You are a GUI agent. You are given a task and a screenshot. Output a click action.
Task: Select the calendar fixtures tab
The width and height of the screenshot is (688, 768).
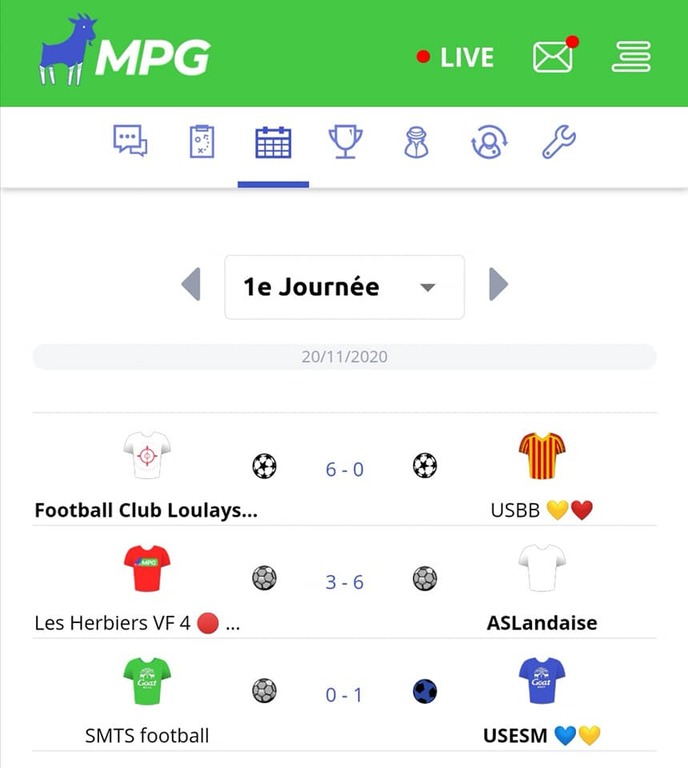(273, 142)
